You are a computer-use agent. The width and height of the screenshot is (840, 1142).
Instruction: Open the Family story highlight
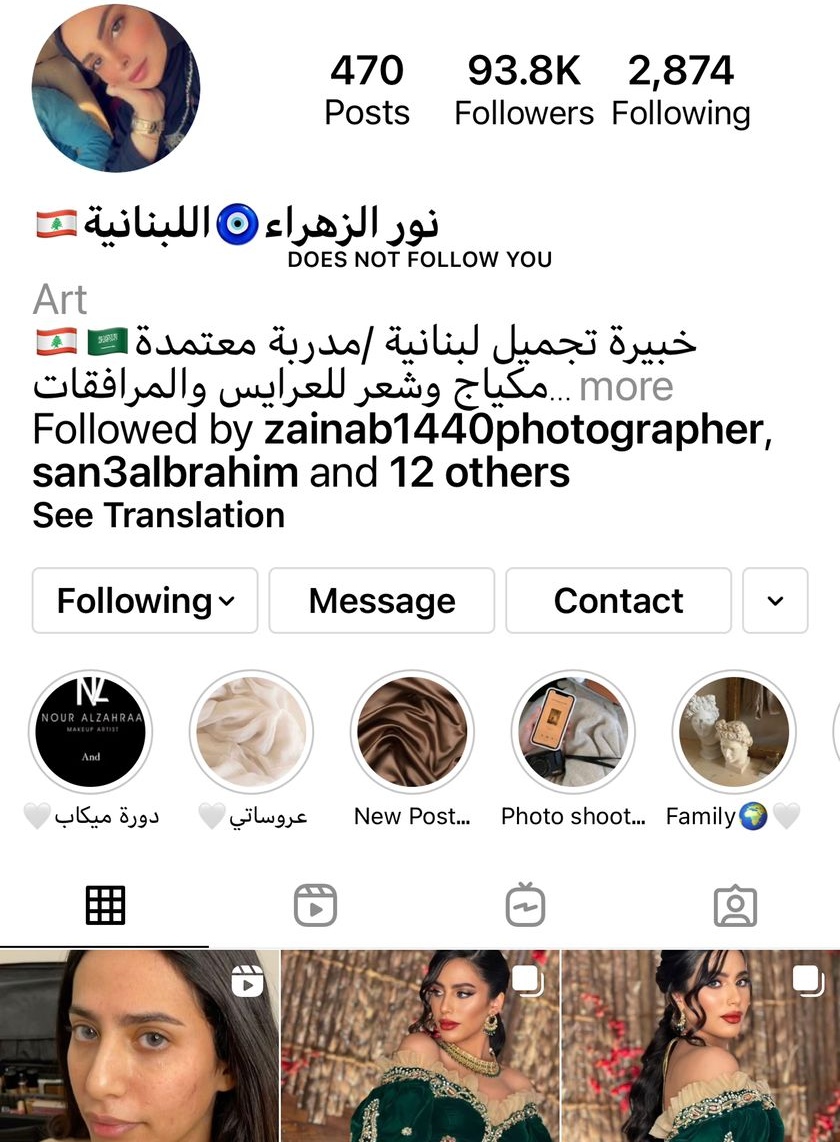734,733
